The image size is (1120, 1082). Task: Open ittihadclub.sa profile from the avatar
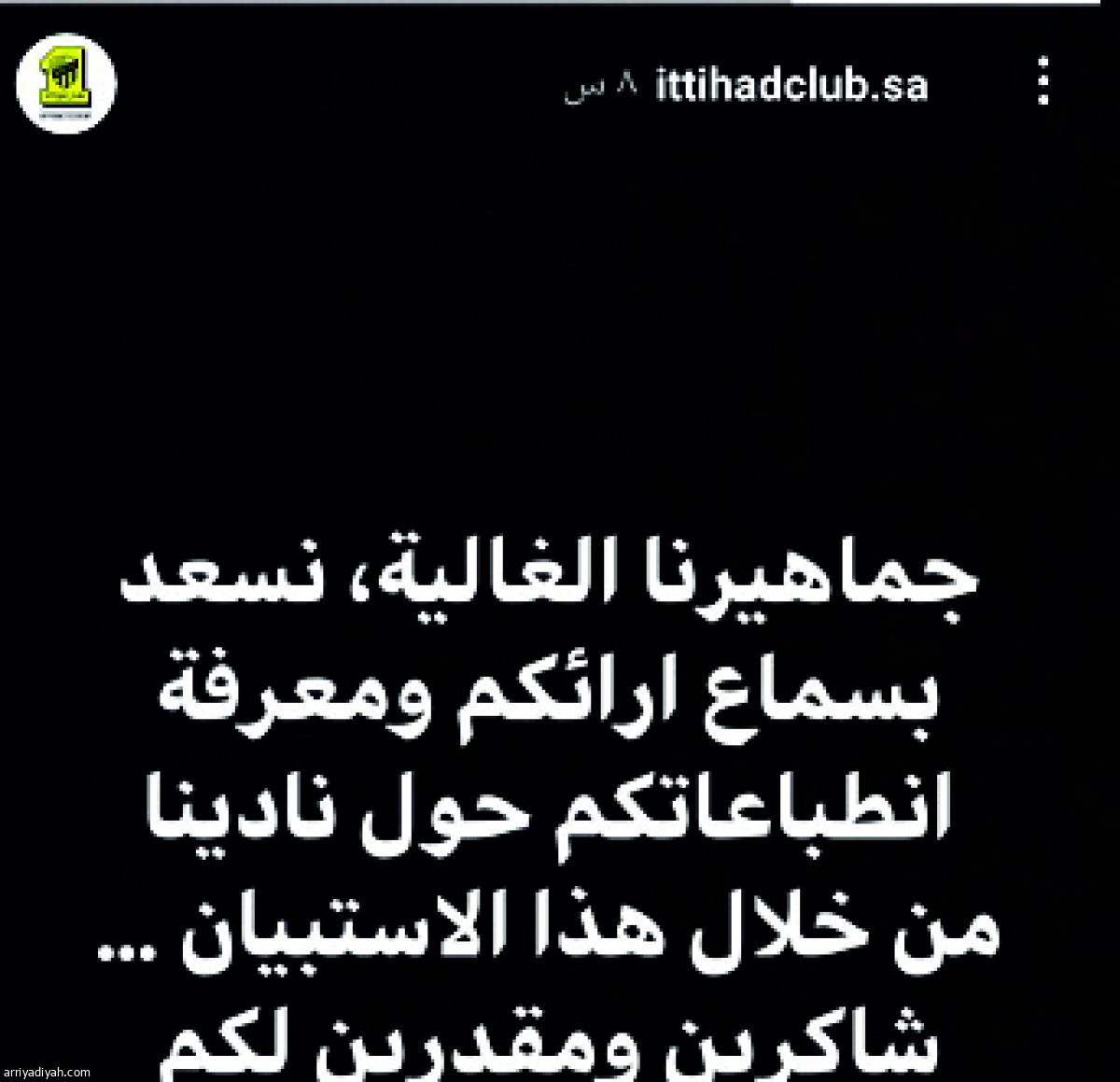click(66, 84)
